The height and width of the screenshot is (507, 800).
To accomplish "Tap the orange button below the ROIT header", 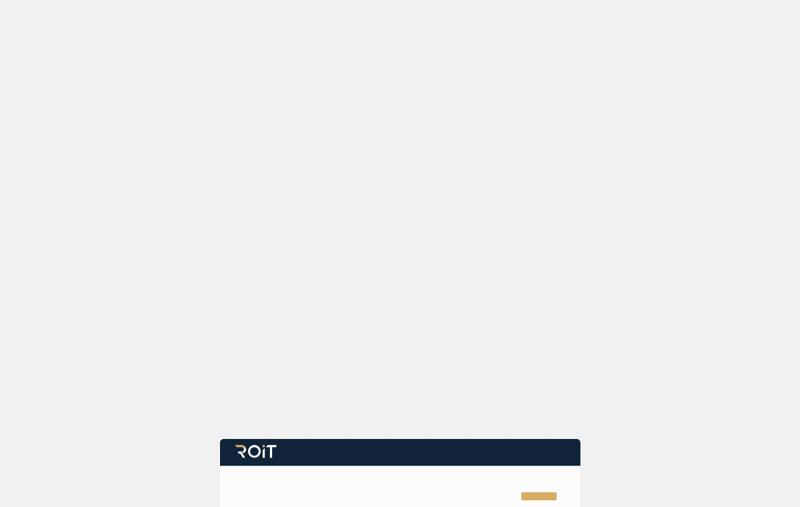I will pos(538,496).
